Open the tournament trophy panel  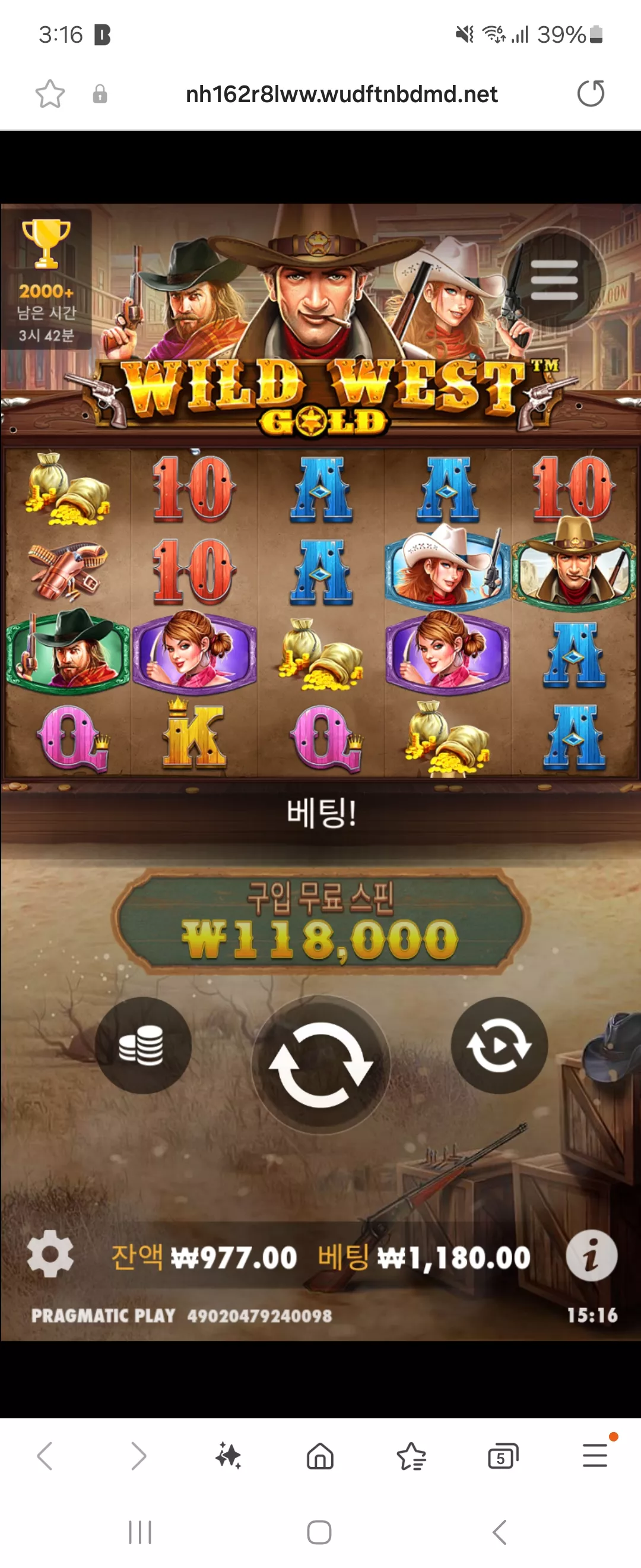(x=46, y=279)
